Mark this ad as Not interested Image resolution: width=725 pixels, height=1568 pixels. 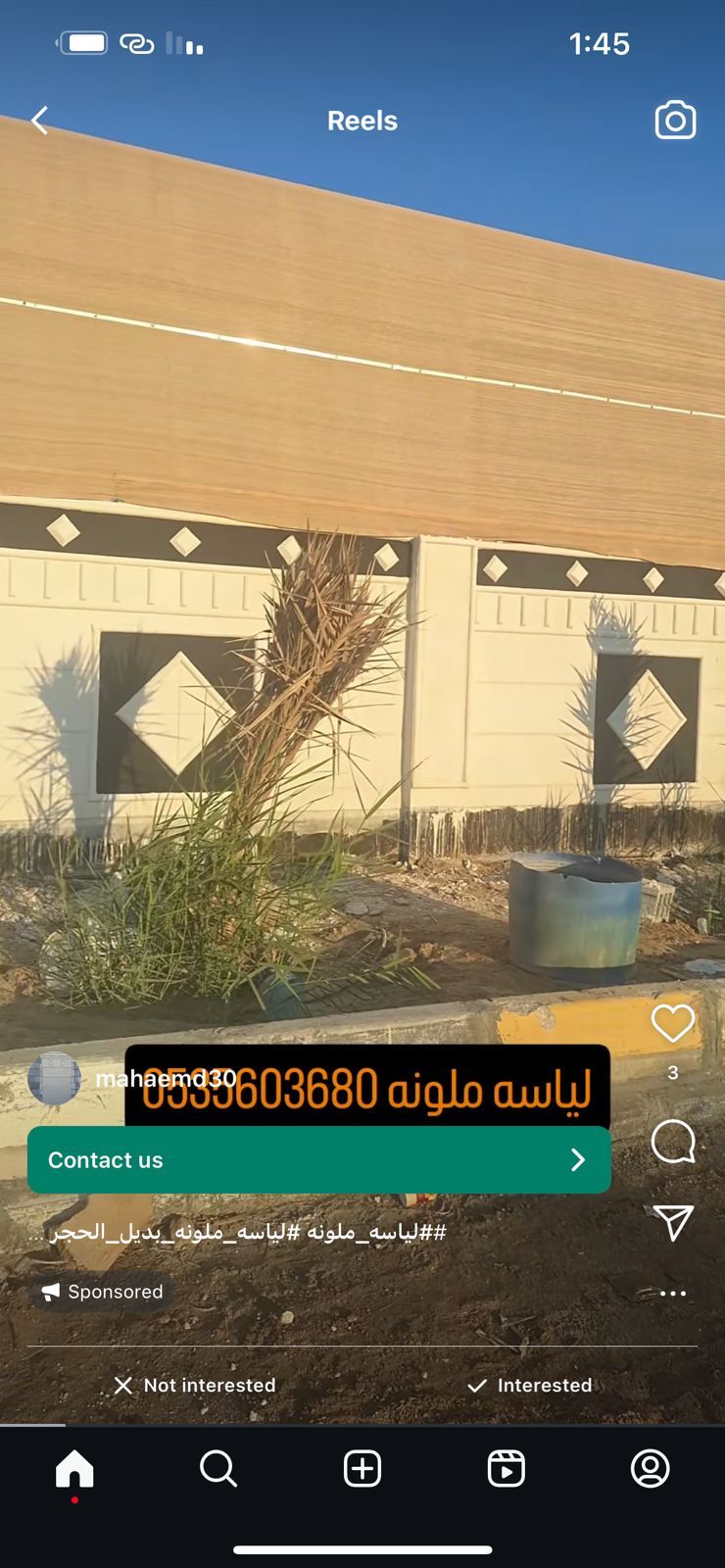193,1386
